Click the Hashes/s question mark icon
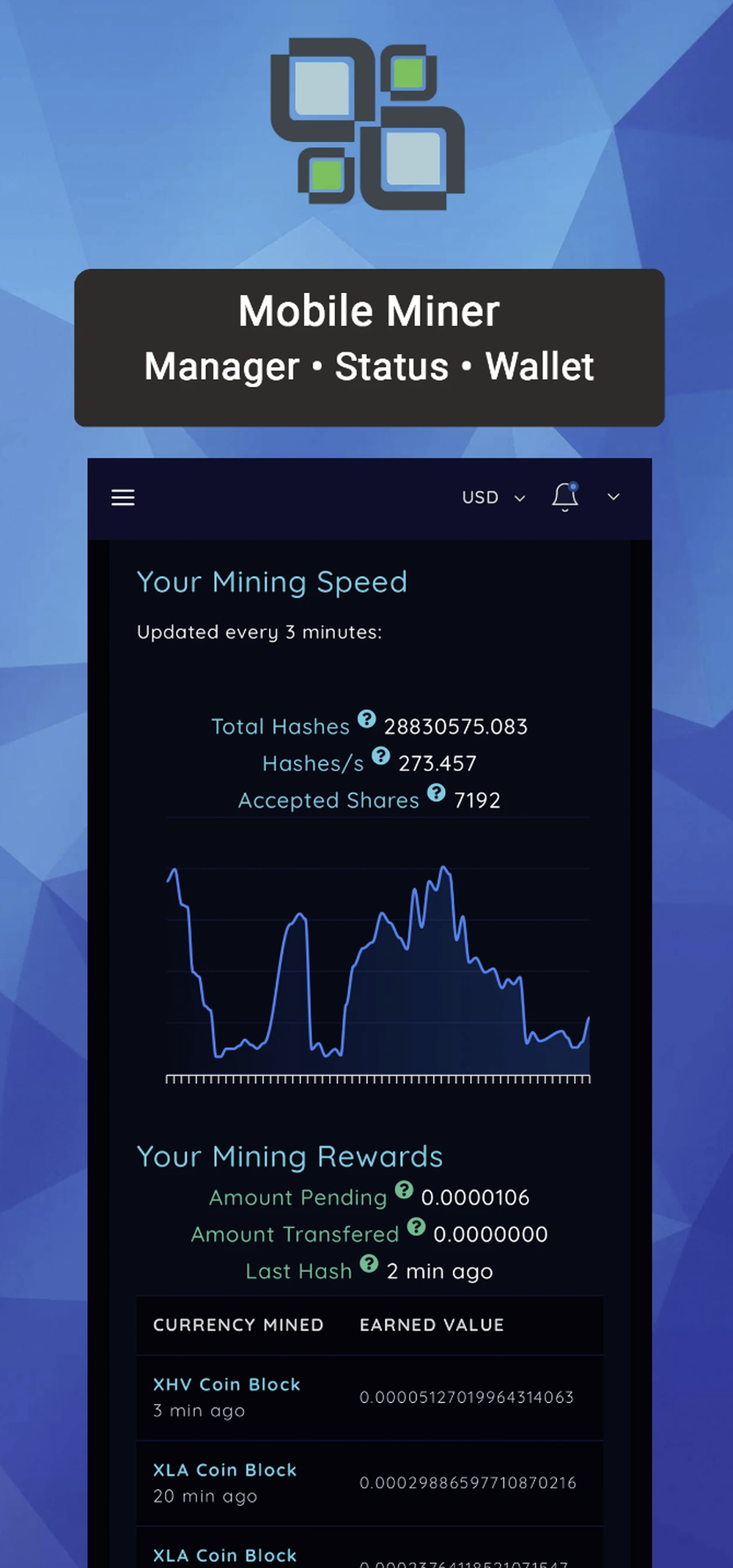 click(380, 756)
